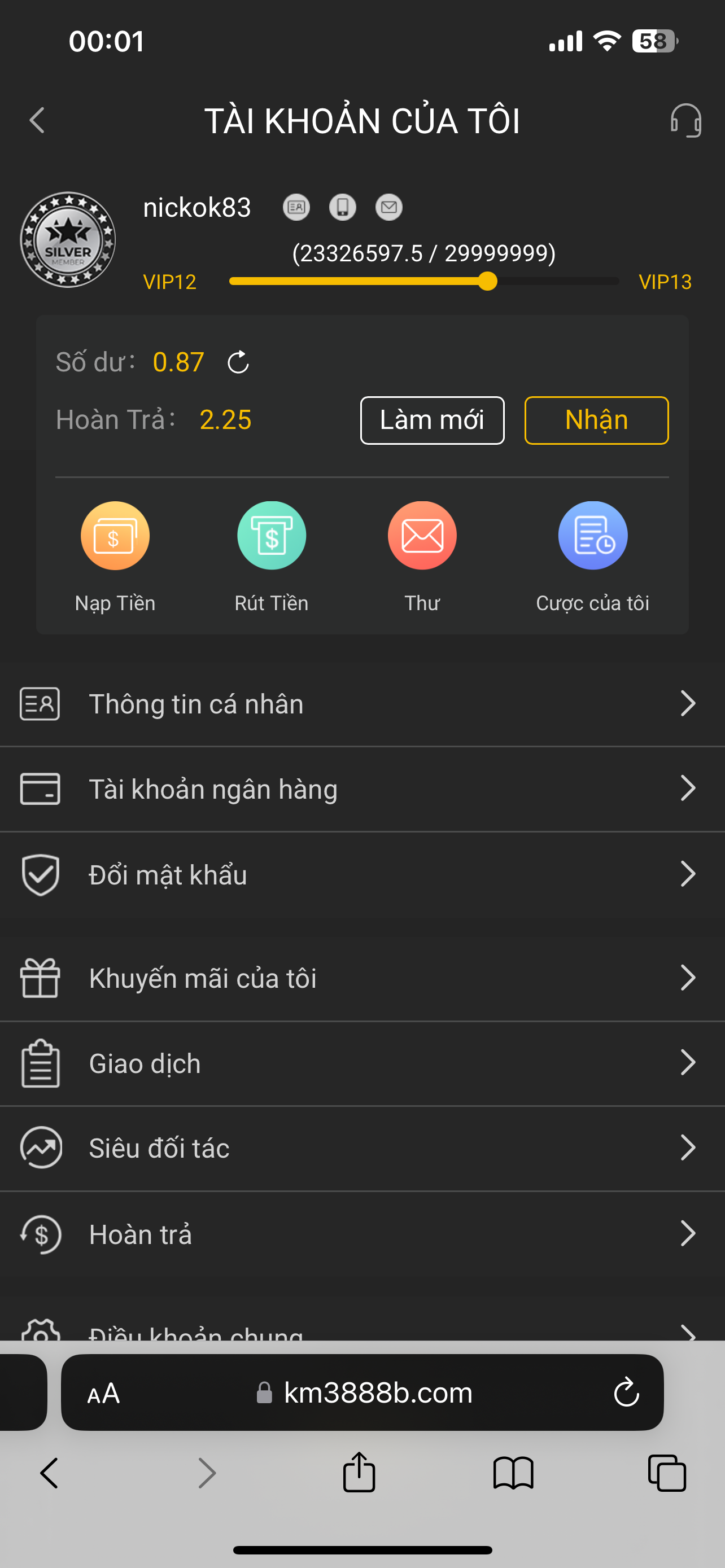This screenshot has width=725, height=1568.
Task: Open Nạp Tiền deposit
Action: (x=115, y=536)
